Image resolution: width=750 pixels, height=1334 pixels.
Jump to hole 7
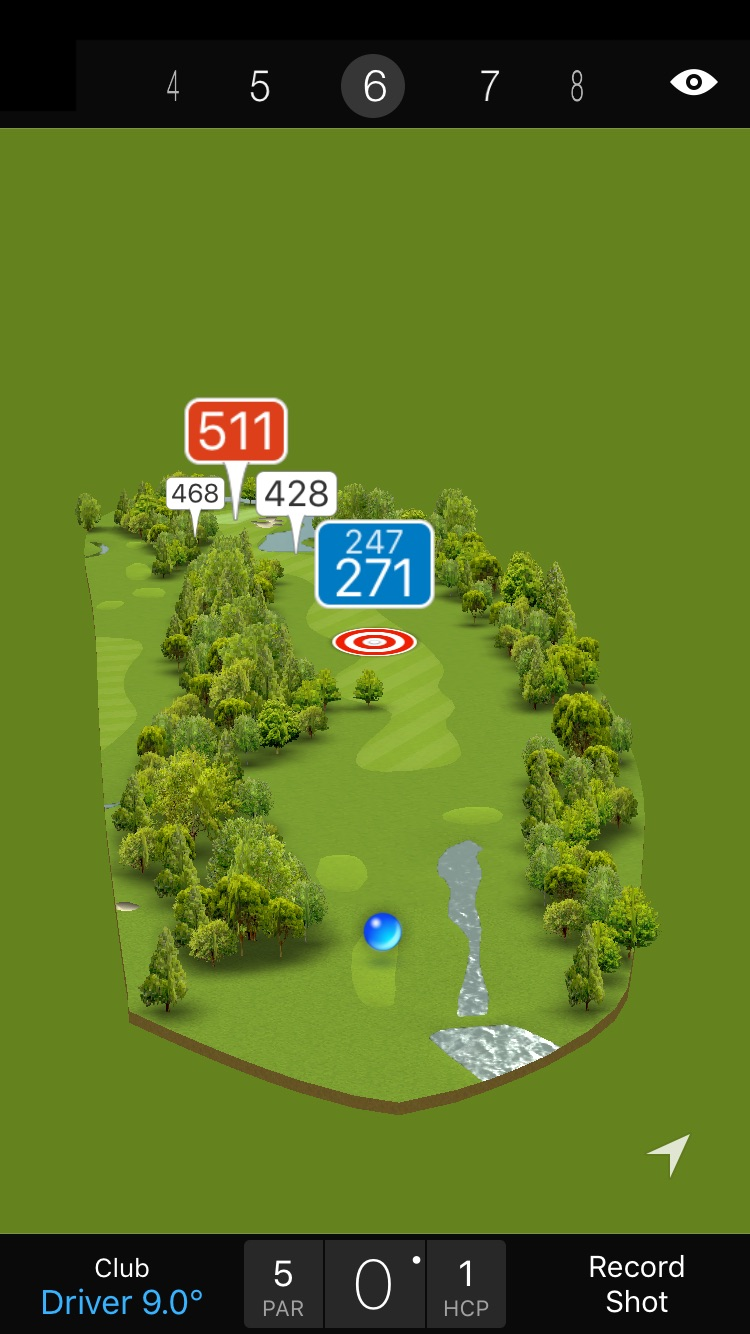pyautogui.click(x=489, y=87)
